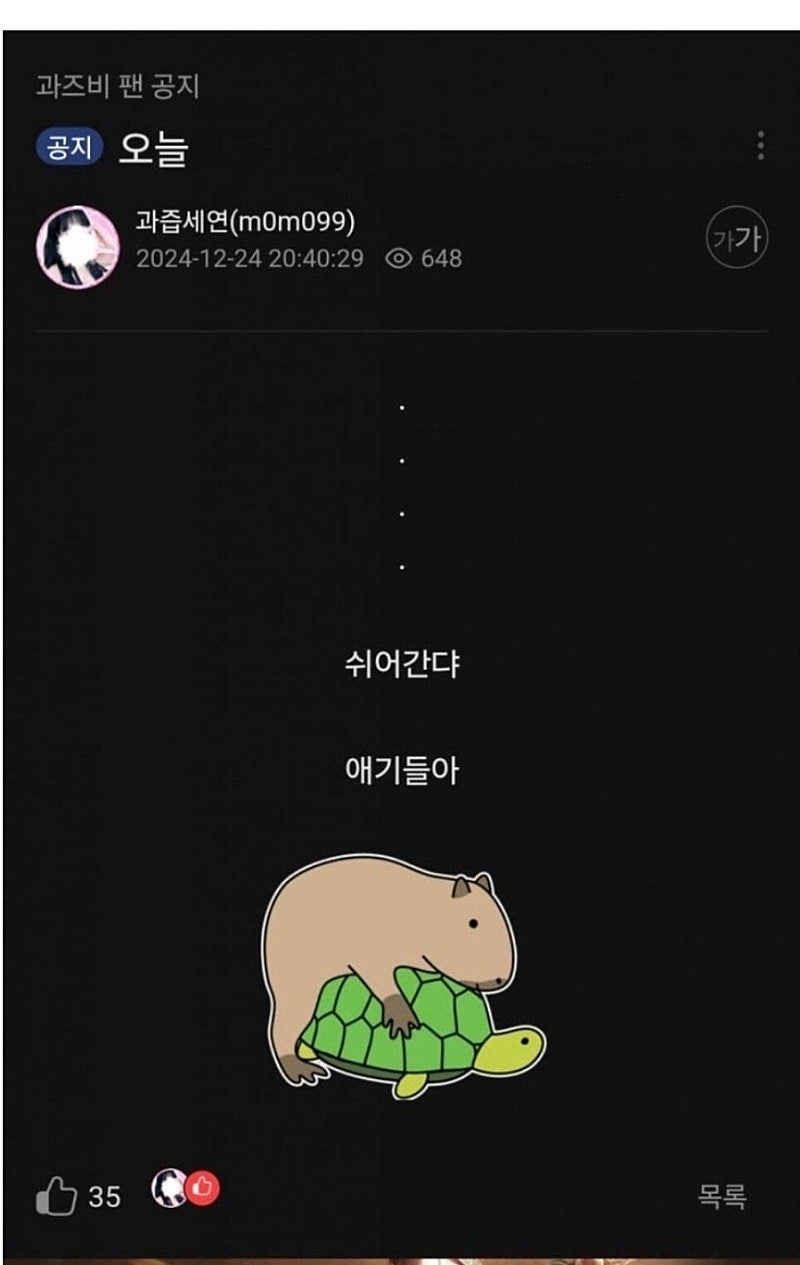This screenshot has height=1265, width=800.
Task: Open the three-dot overflow menu
Action: 761,146
